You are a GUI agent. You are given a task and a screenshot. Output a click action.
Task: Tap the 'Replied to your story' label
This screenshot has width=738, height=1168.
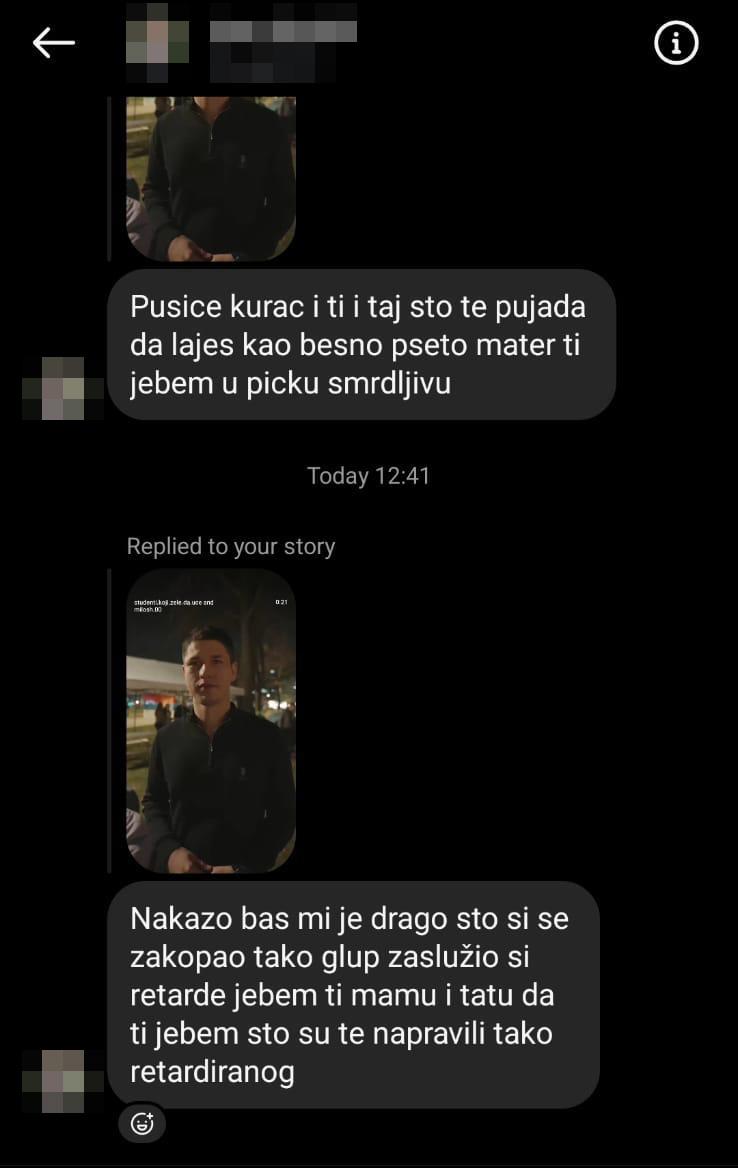coord(230,546)
